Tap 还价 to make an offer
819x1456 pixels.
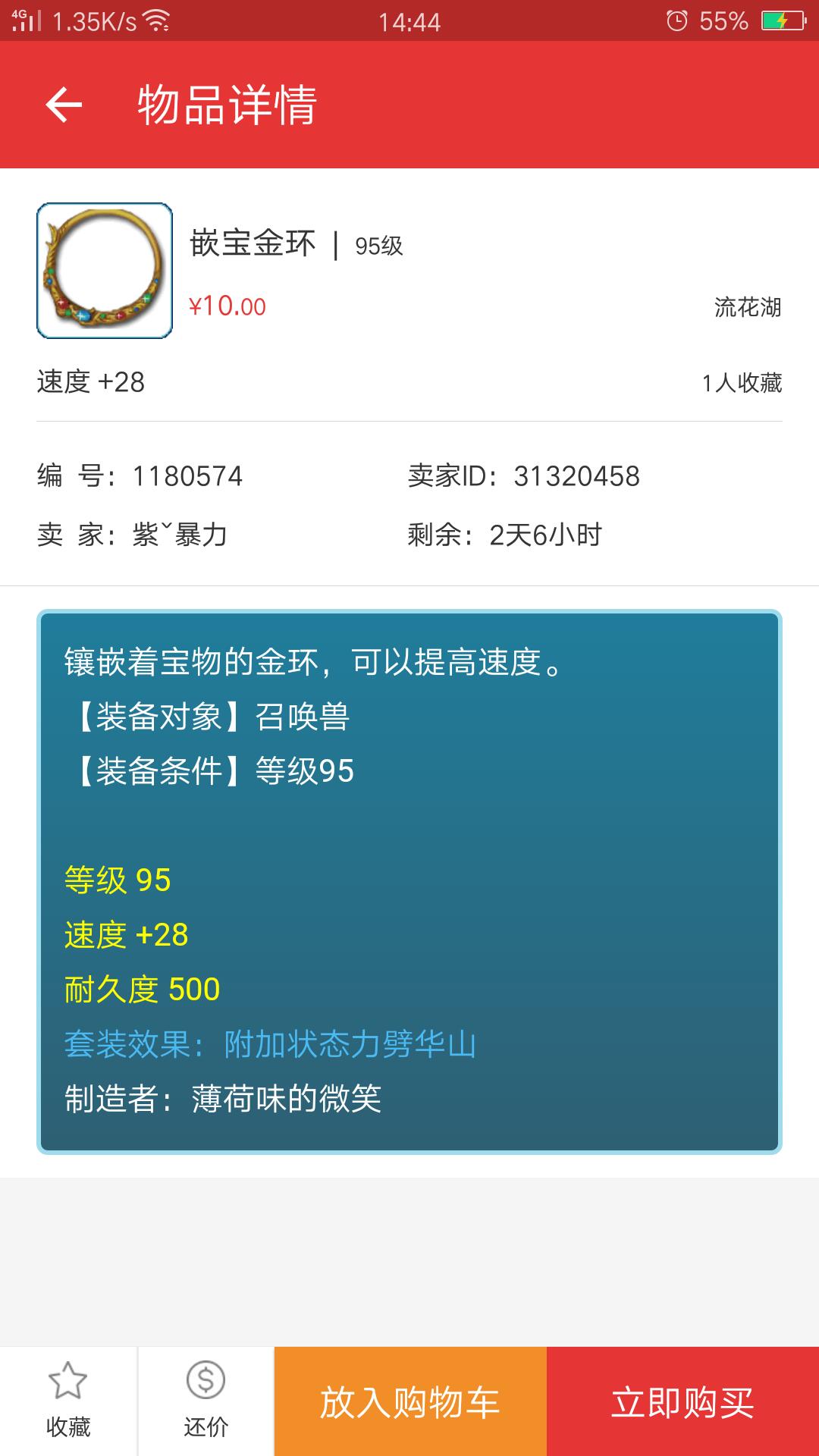tap(206, 1401)
